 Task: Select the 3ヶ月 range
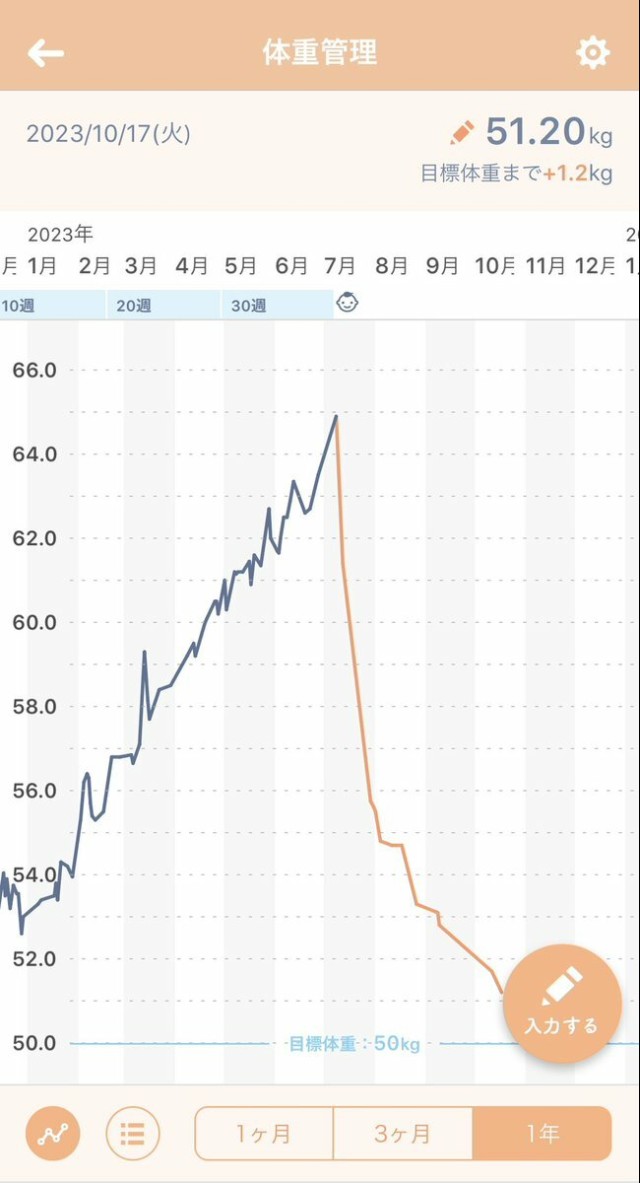(x=402, y=1133)
